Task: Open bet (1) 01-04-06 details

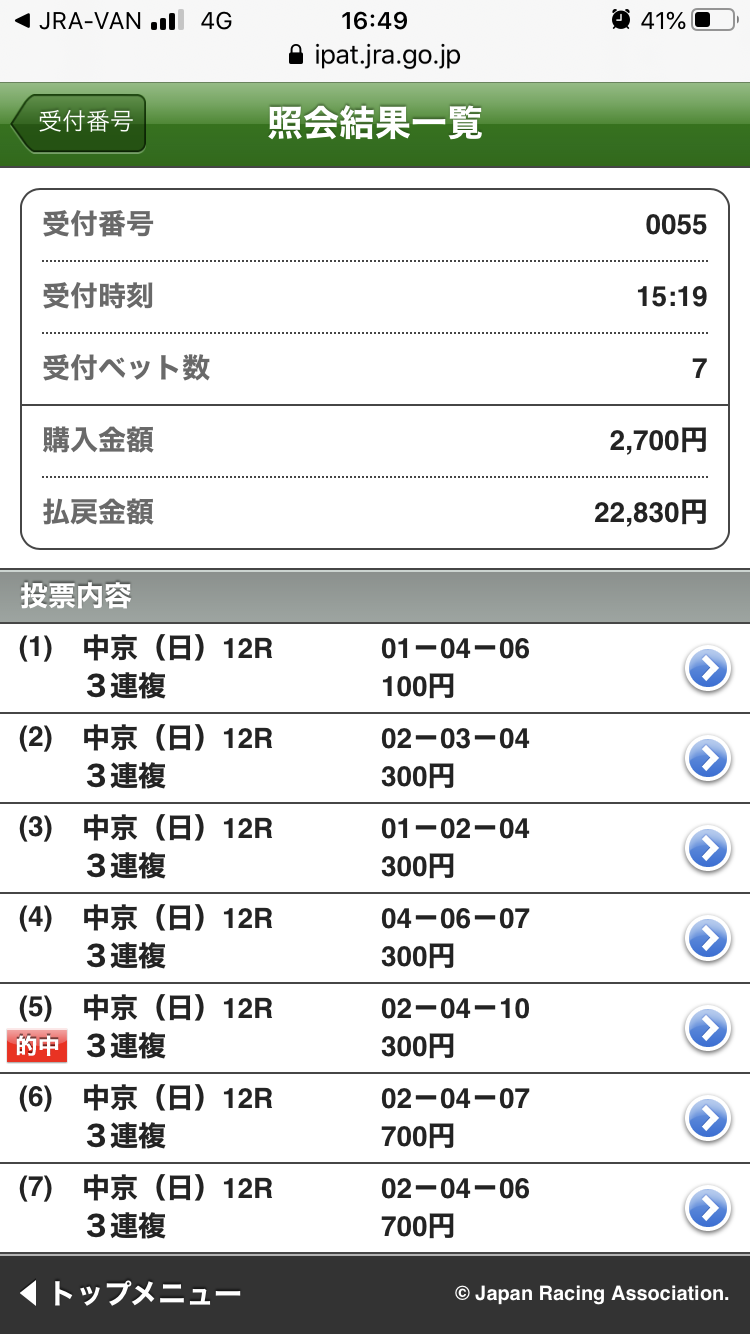Action: pos(708,669)
